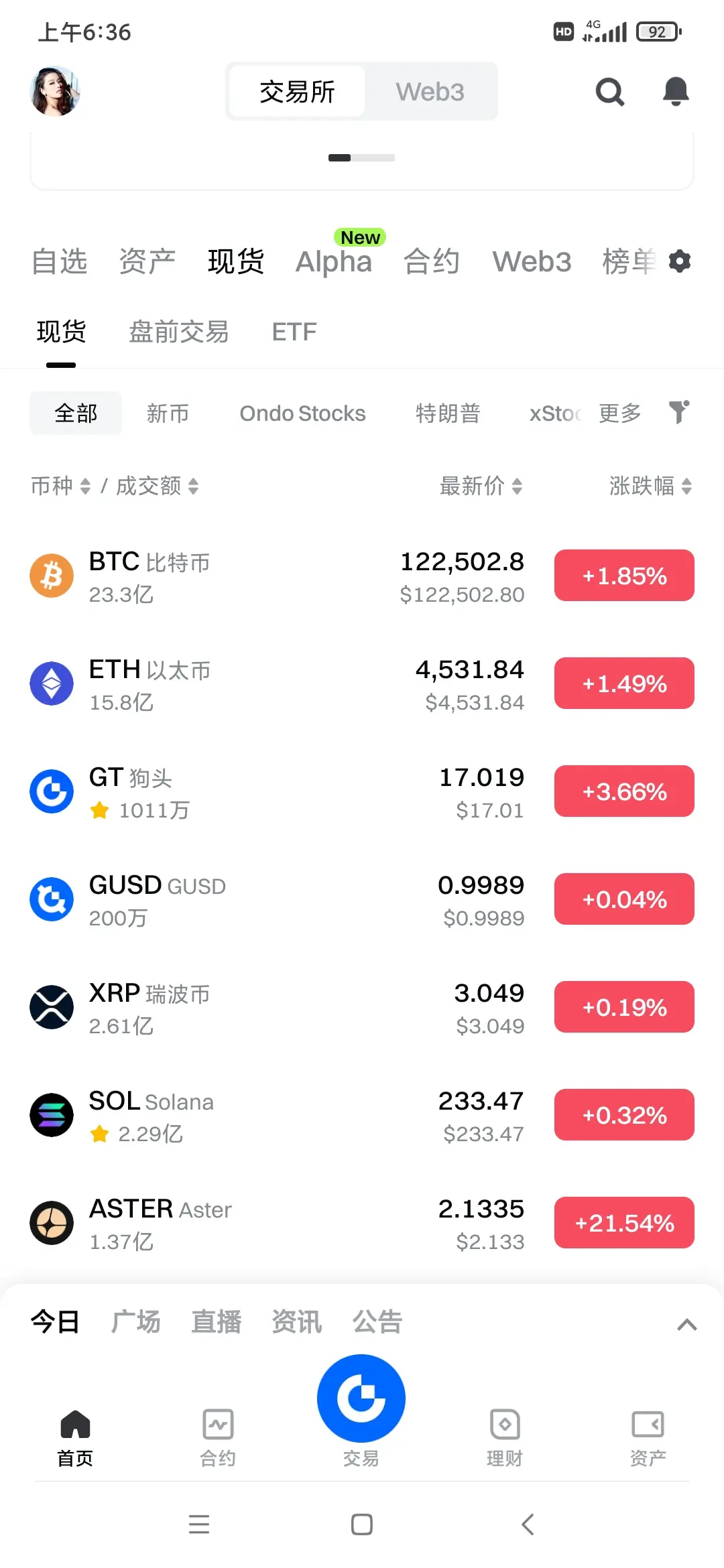Open the BTC 比特币 market row
This screenshot has width=724, height=1568.
268,576
